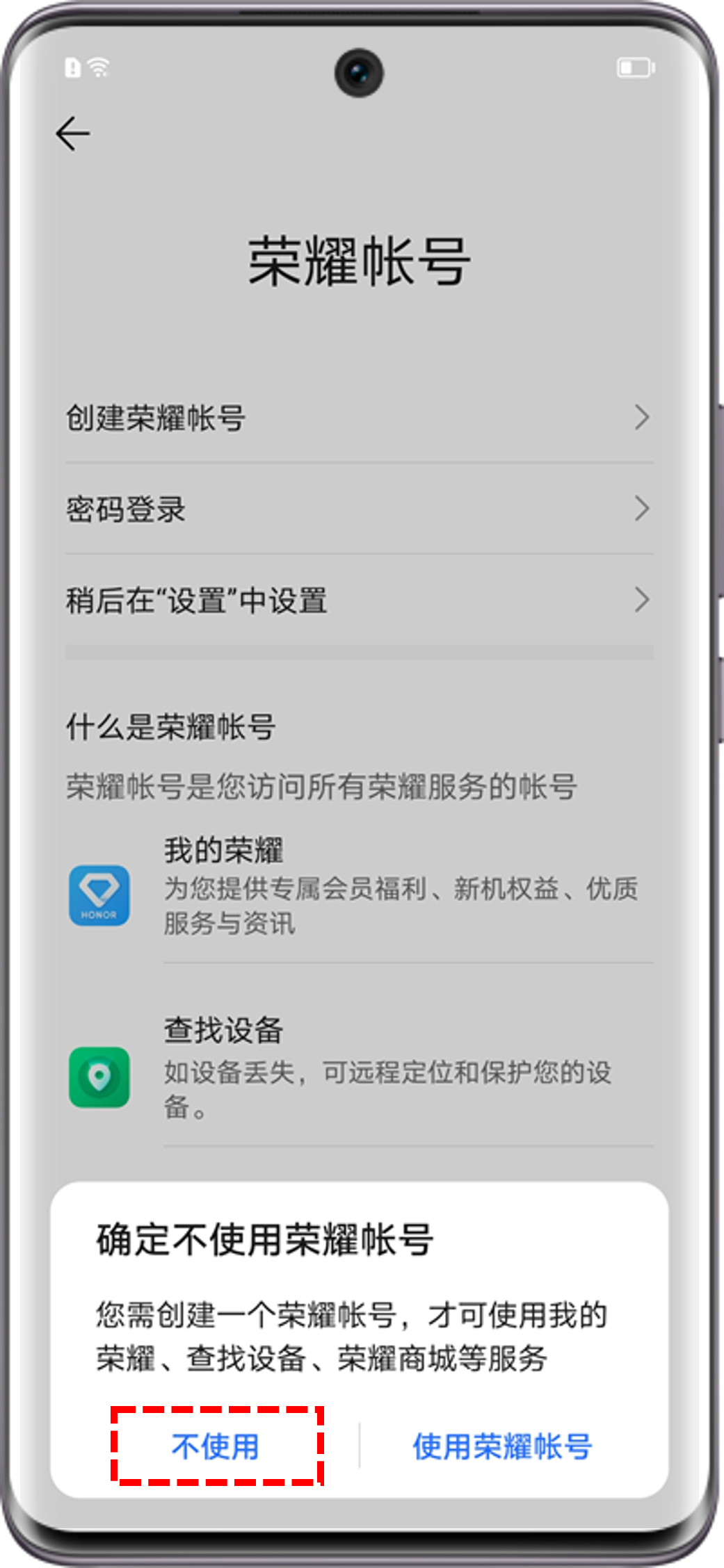724x1568 pixels.
Task: Choose 不使用 in the dialog
Action: point(216,1446)
